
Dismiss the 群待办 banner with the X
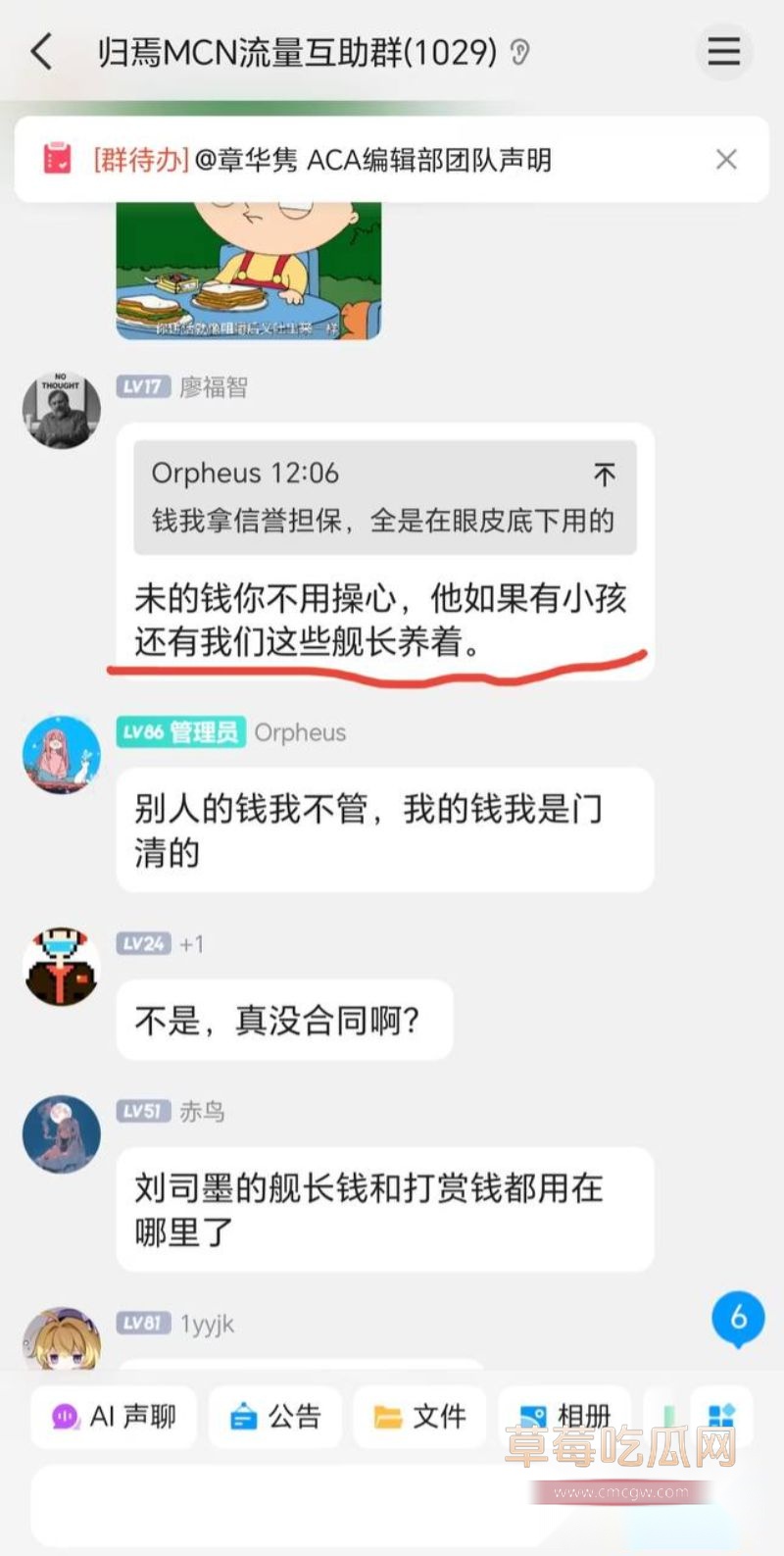726,159
